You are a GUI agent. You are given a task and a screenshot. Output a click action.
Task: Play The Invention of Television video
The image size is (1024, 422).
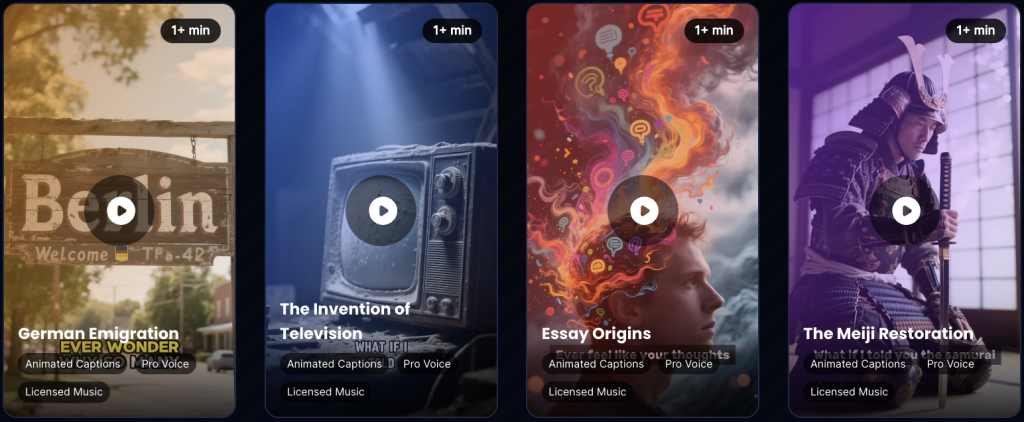(382, 211)
